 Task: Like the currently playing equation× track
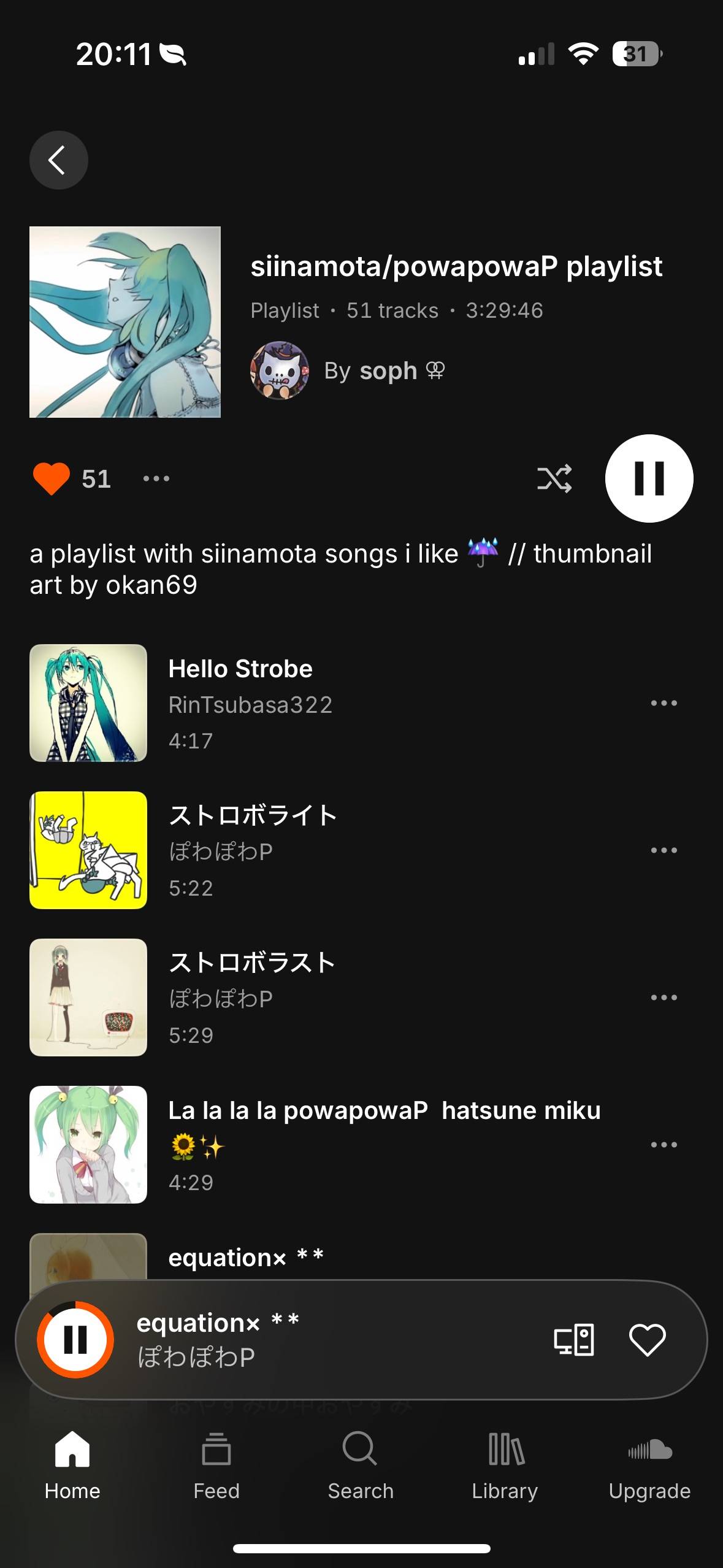tap(647, 1339)
